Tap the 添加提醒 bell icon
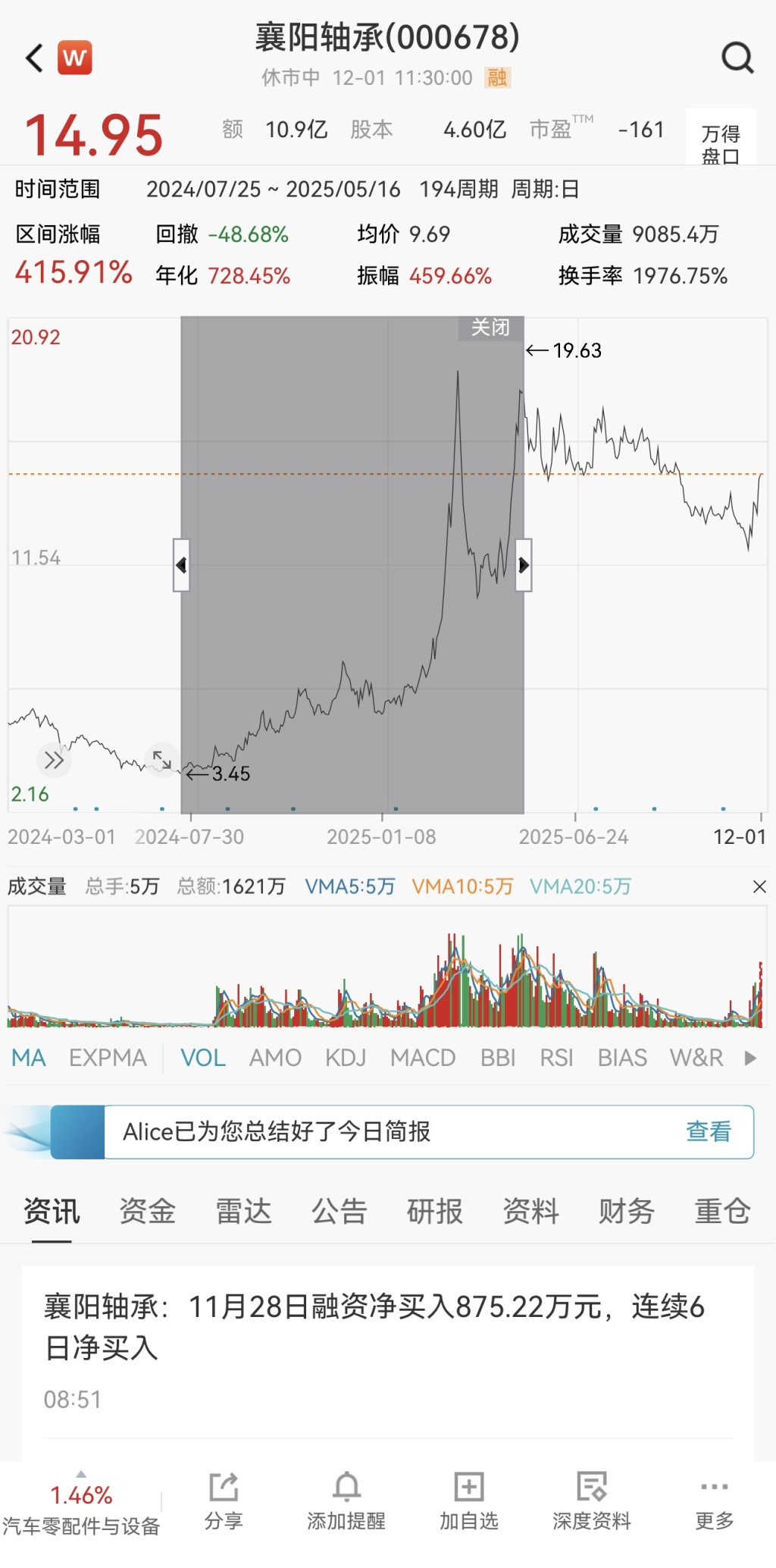Viewport: 776px width, 1568px height. coord(347,1486)
